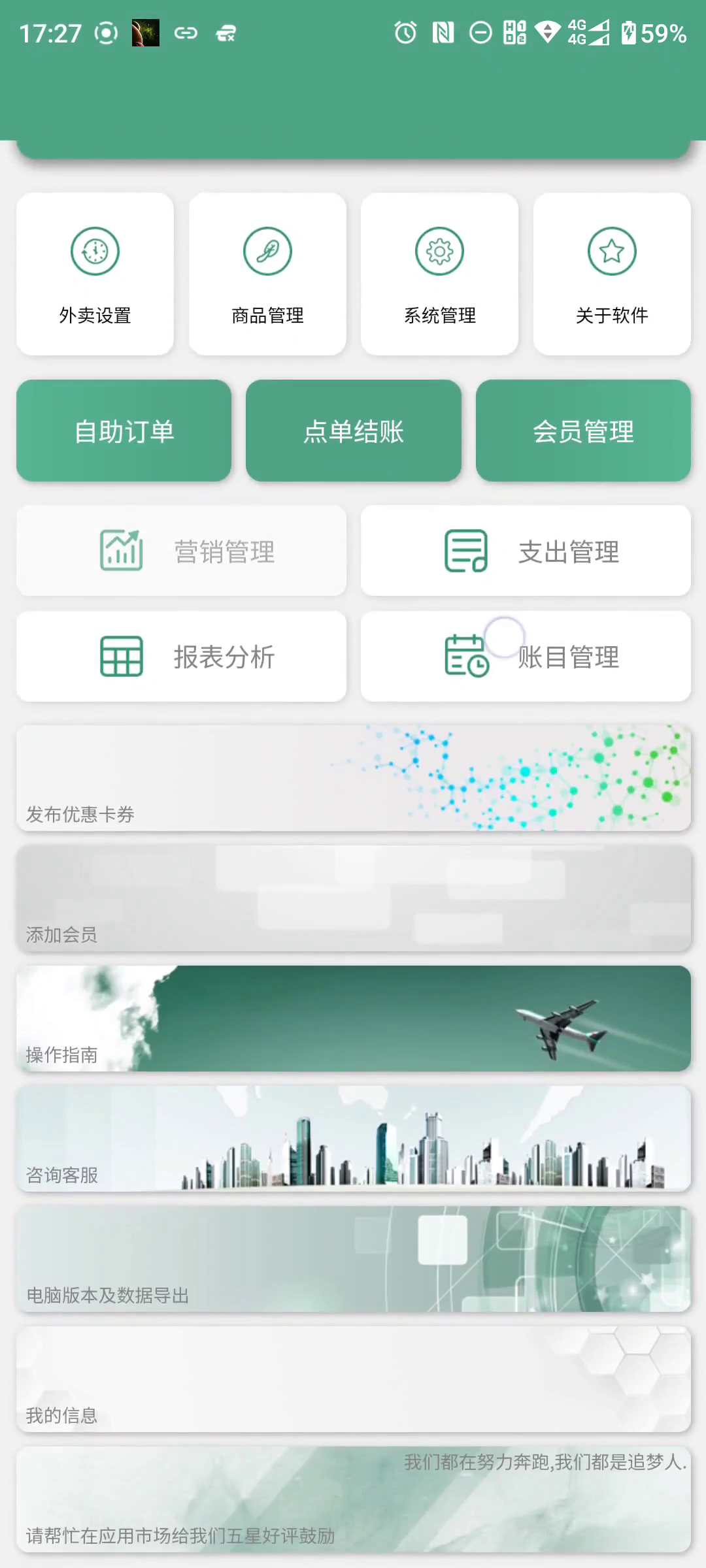706x1568 pixels.
Task: Go to 支出管理 expense management
Action: coord(526,551)
